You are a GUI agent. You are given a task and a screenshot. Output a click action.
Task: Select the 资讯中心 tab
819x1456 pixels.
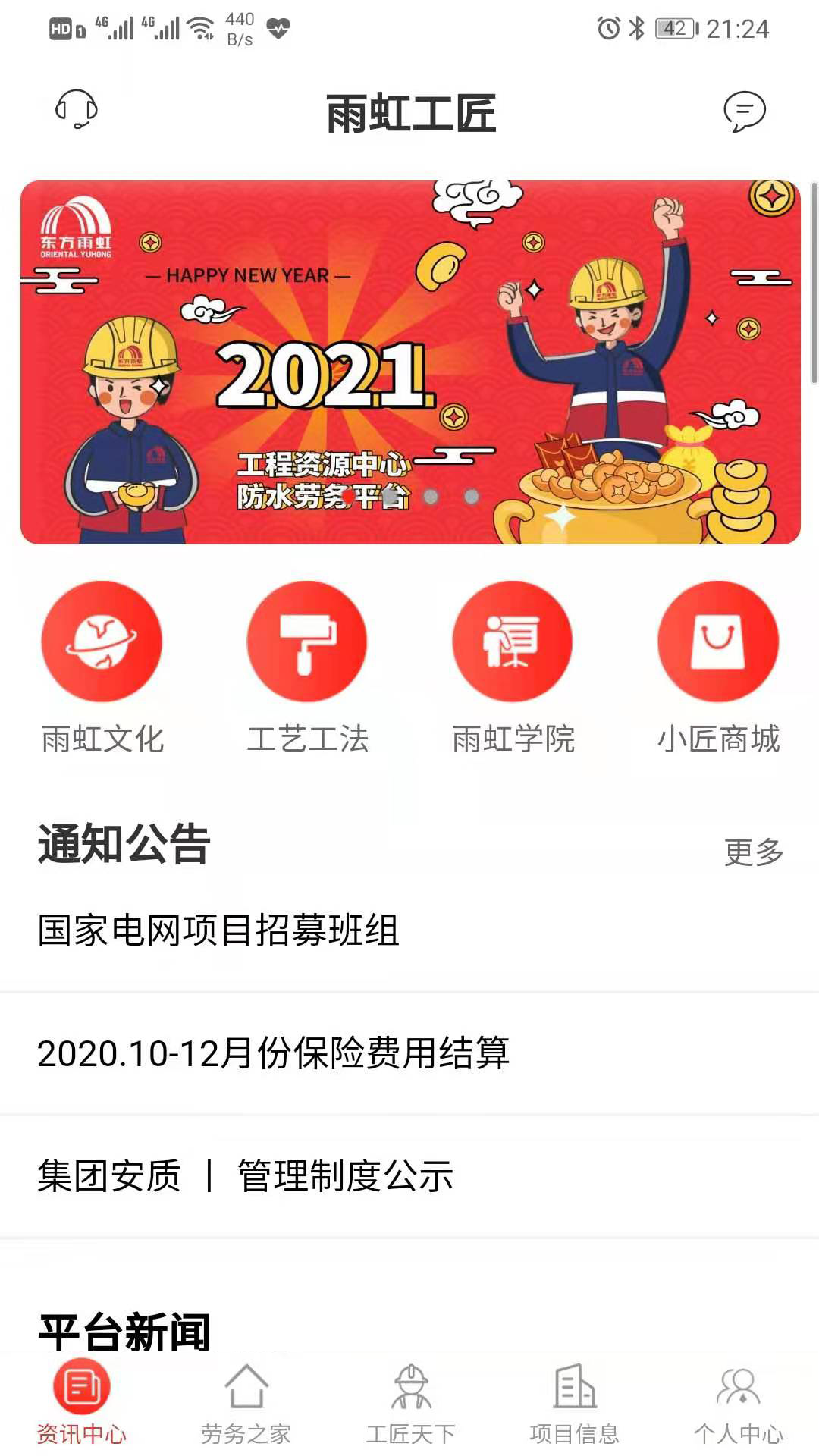[82, 1403]
